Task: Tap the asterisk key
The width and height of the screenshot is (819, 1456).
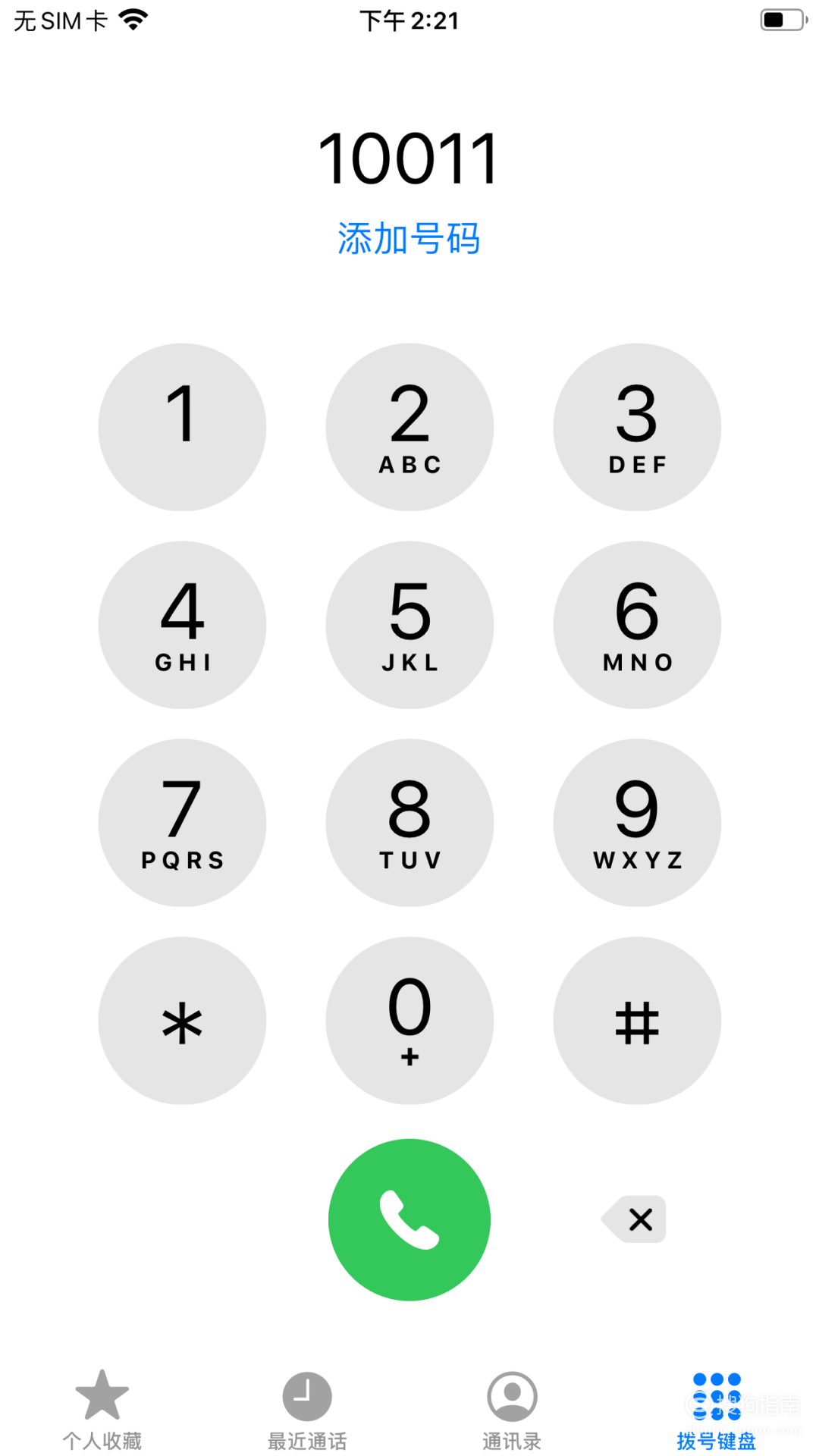Action: click(x=182, y=1021)
